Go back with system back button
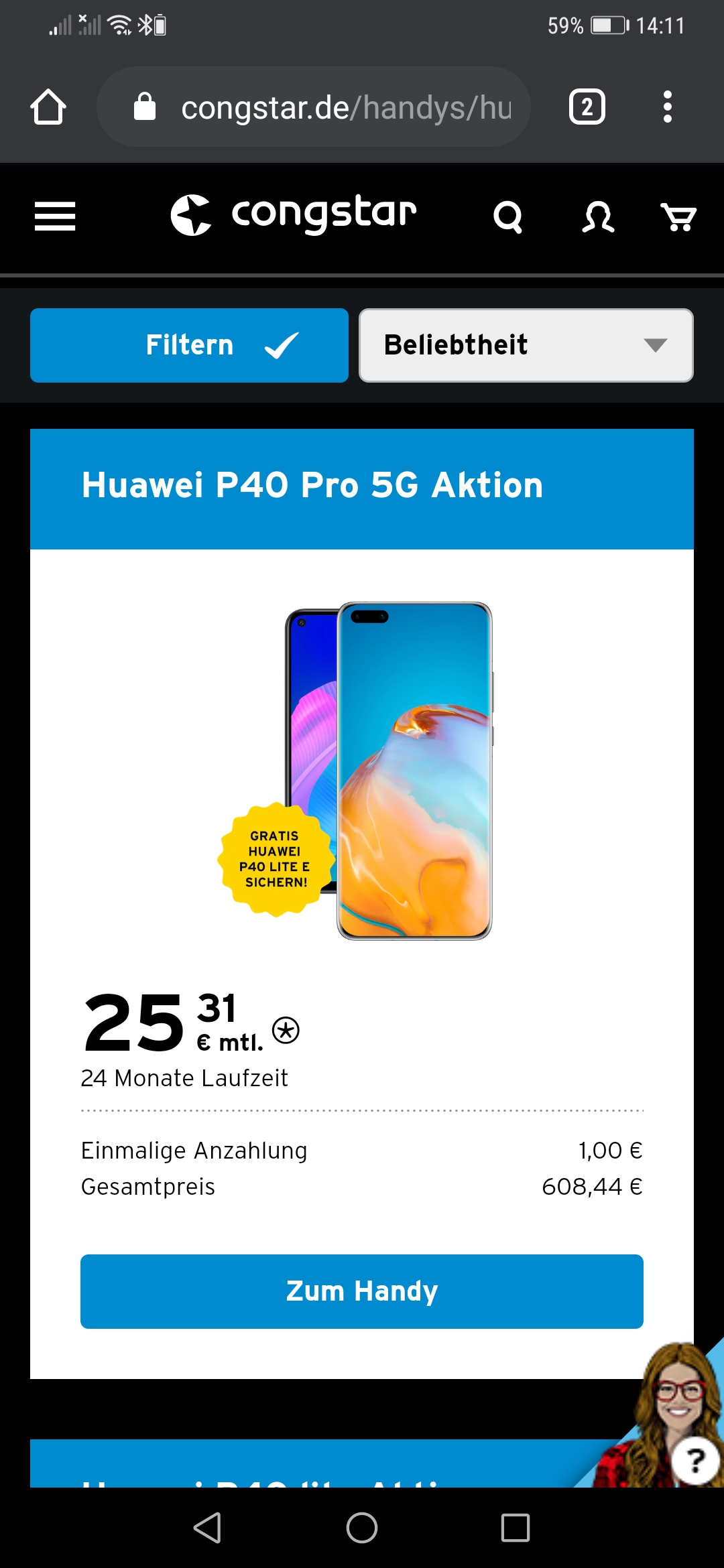Image resolution: width=724 pixels, height=1568 pixels. pyautogui.click(x=208, y=1528)
